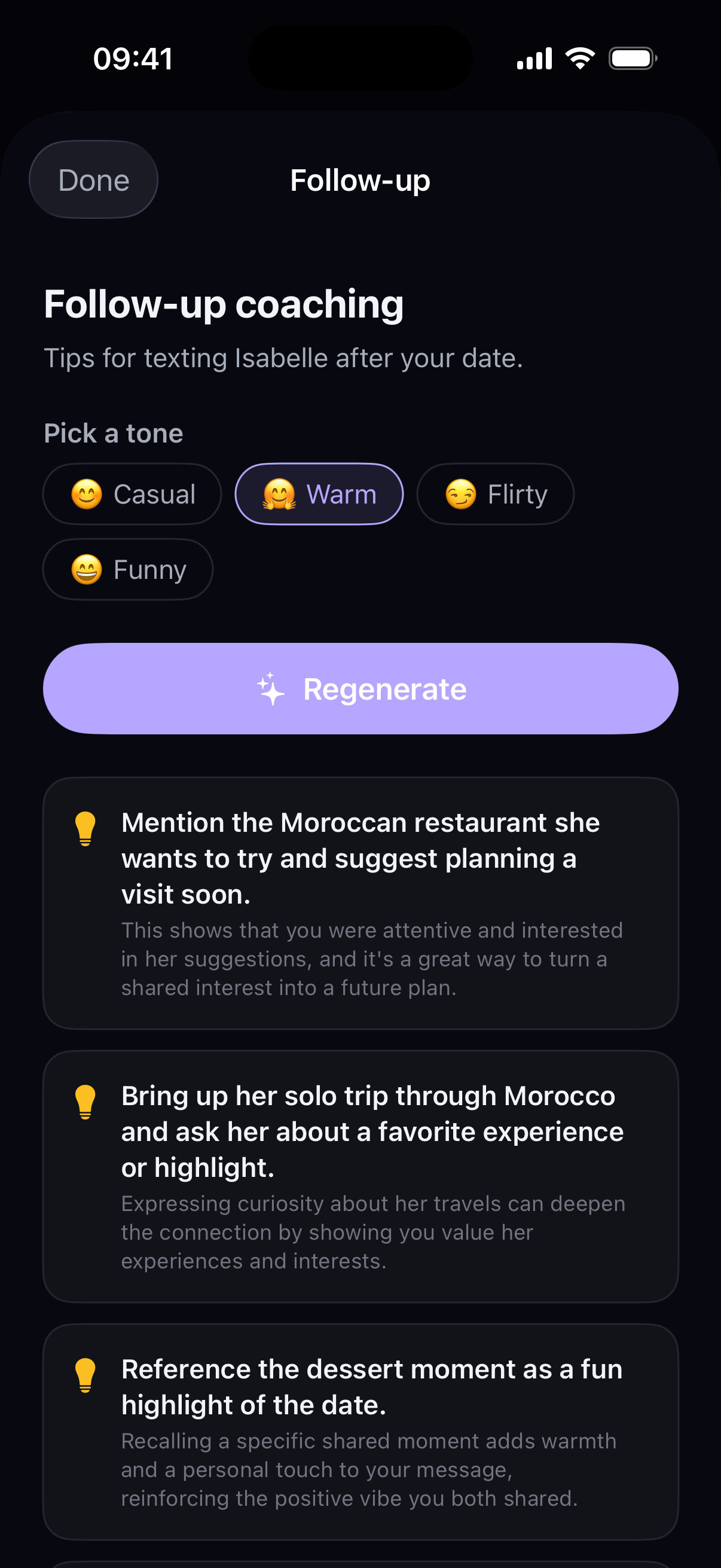Select the Casual tone chip
721x1568 pixels.
tap(132, 493)
